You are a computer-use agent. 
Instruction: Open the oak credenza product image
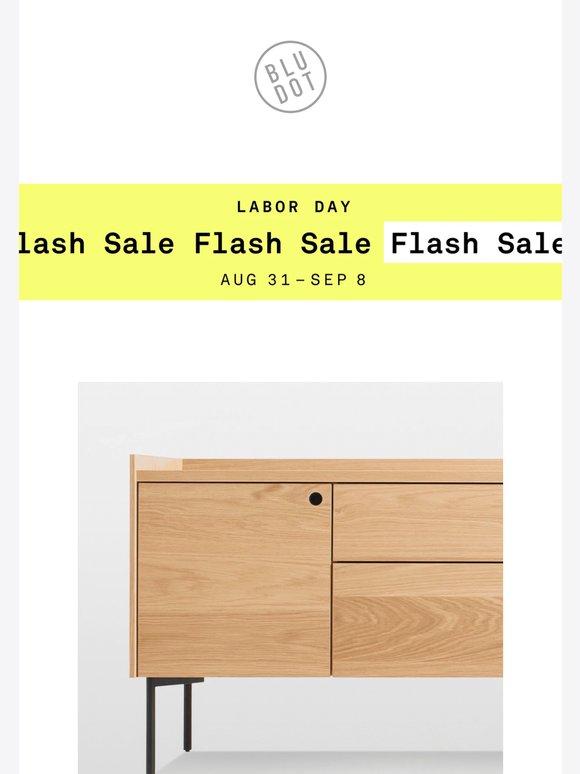click(290, 578)
